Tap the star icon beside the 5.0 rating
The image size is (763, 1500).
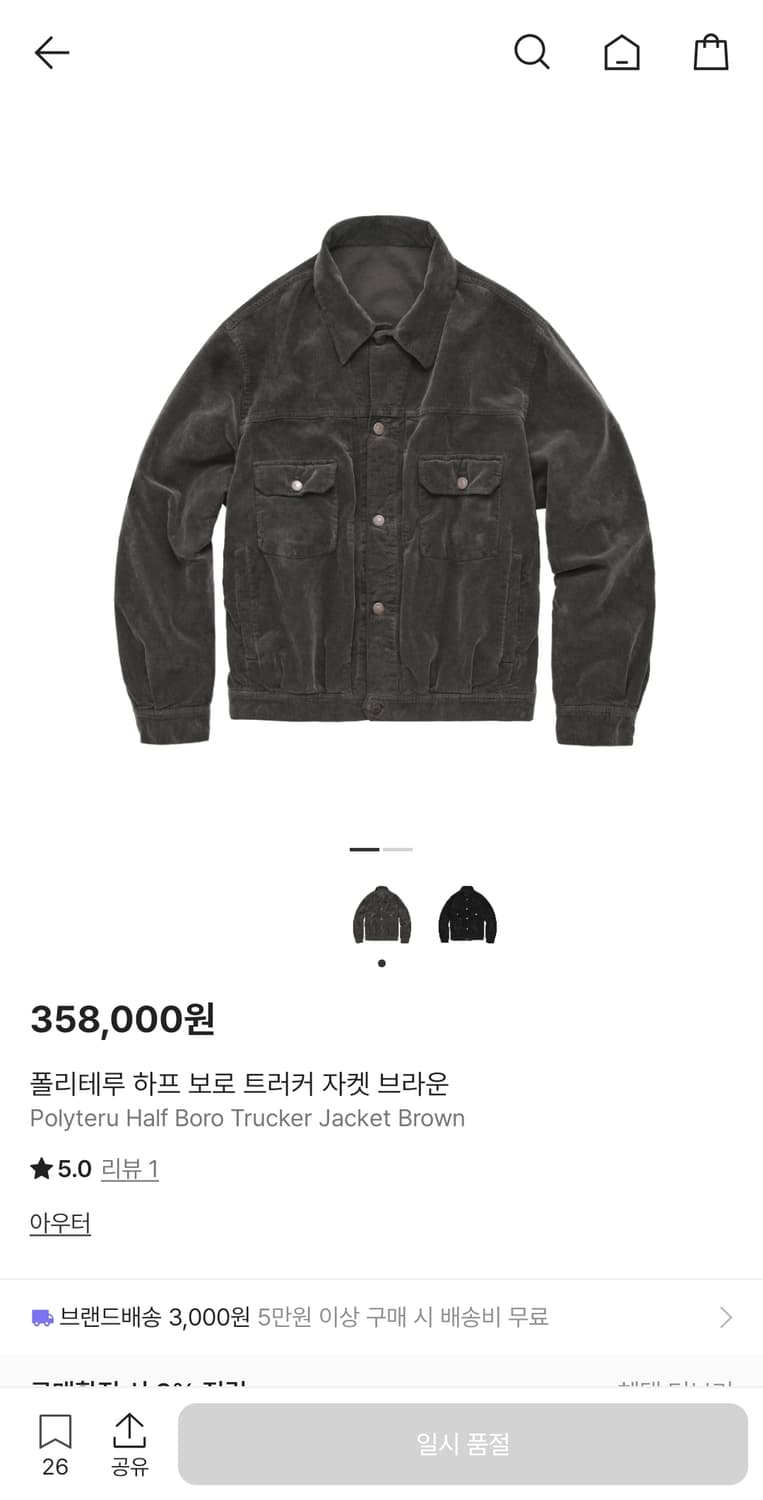pyautogui.click(x=37, y=1168)
